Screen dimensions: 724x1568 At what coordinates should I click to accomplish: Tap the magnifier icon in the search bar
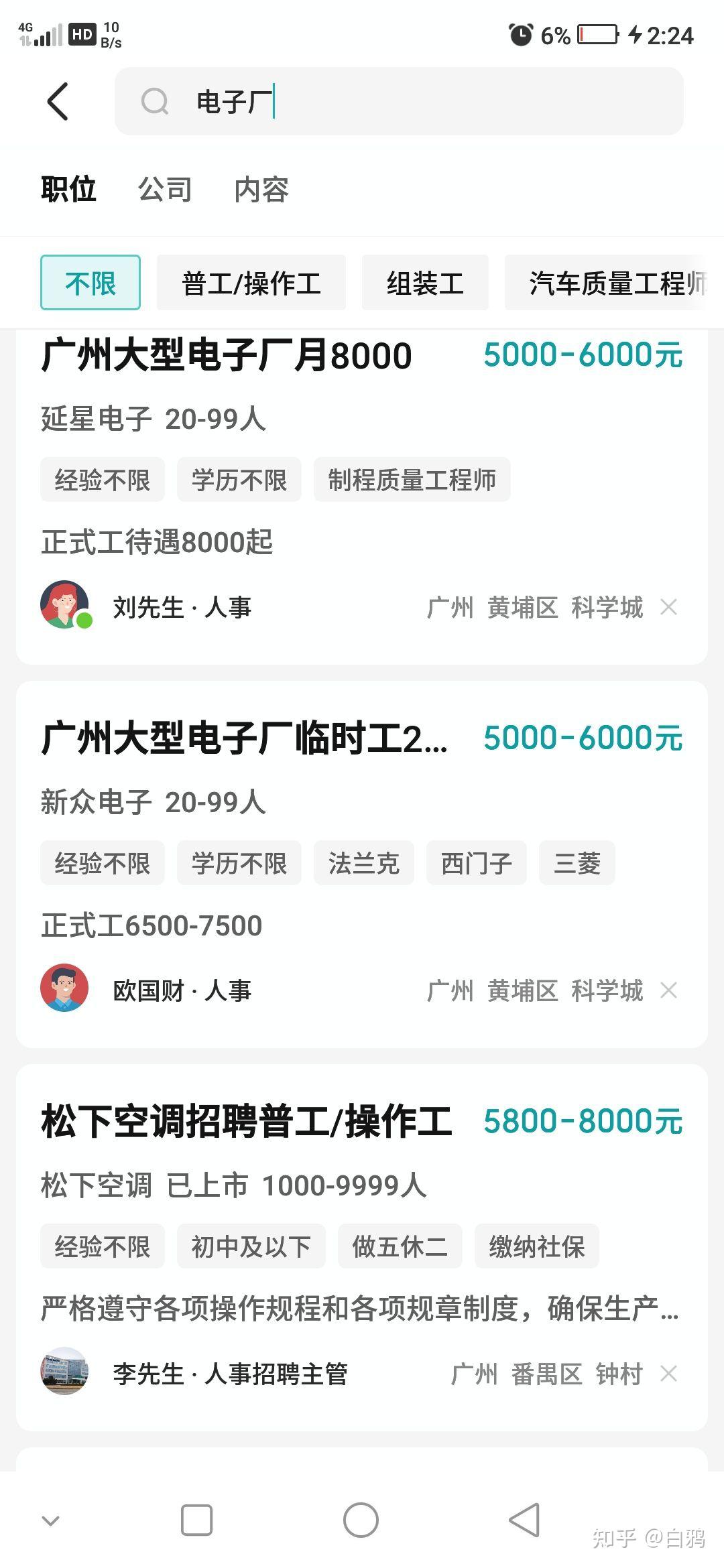click(x=156, y=102)
